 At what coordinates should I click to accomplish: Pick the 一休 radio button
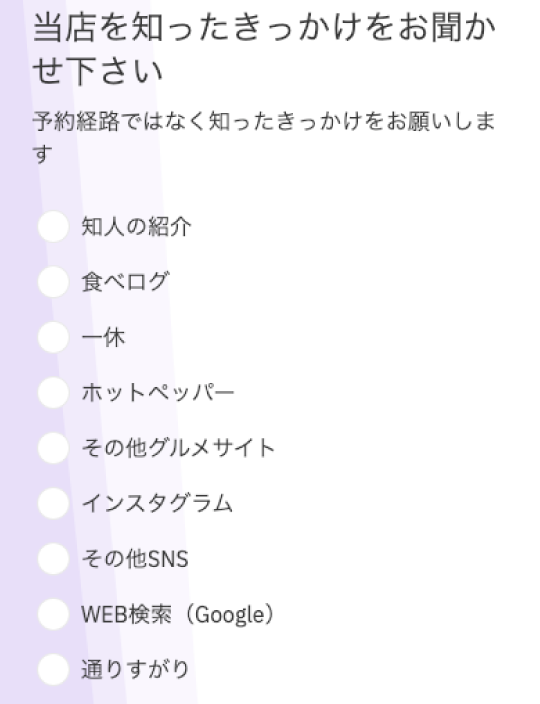(x=53, y=337)
